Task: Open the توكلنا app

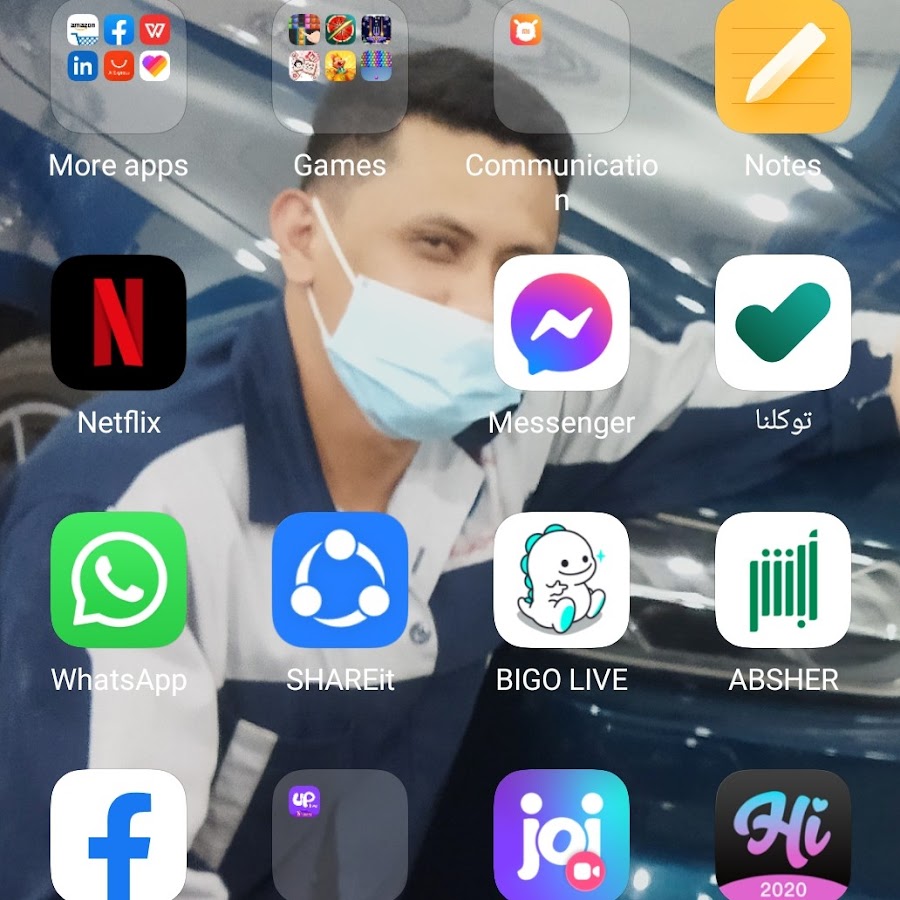Action: point(783,322)
